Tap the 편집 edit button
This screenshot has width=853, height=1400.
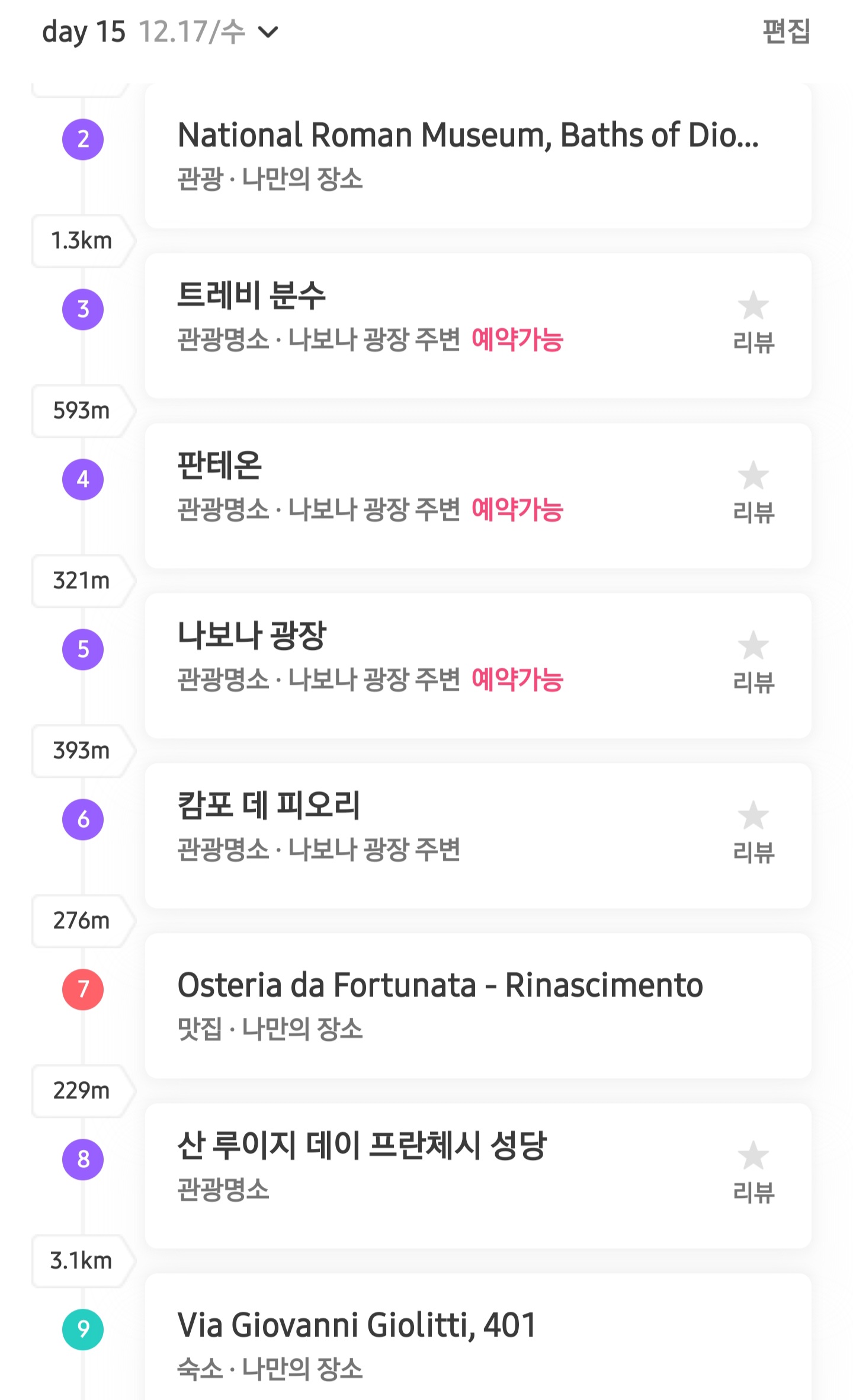pyautogui.click(x=785, y=32)
